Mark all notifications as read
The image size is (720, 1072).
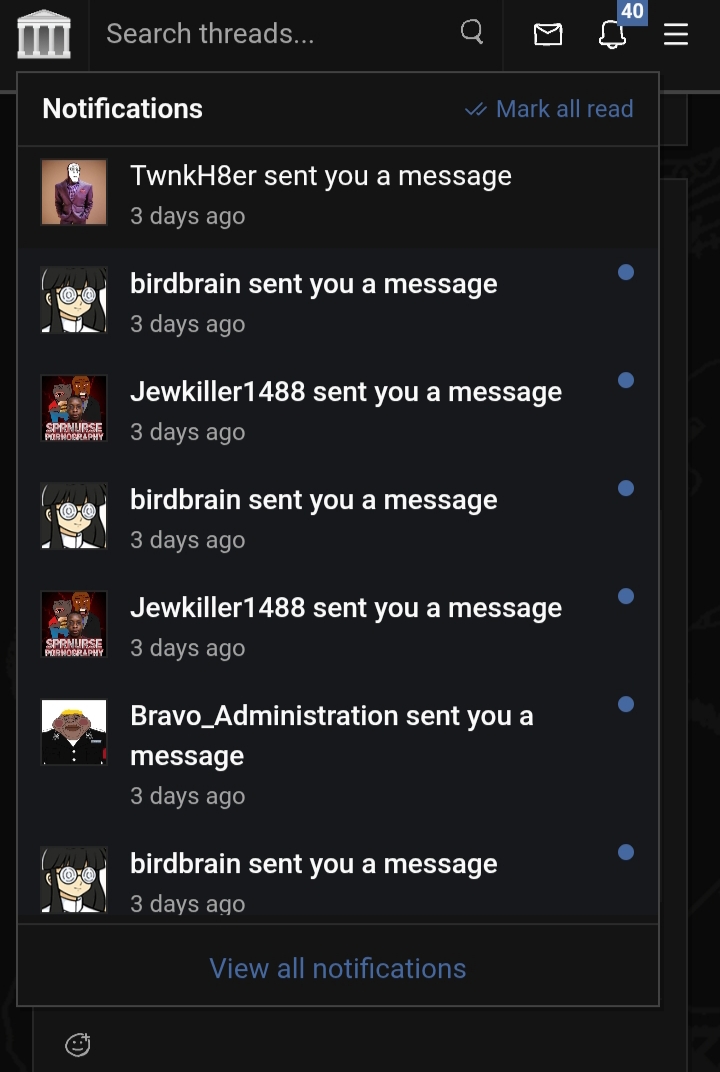click(550, 109)
